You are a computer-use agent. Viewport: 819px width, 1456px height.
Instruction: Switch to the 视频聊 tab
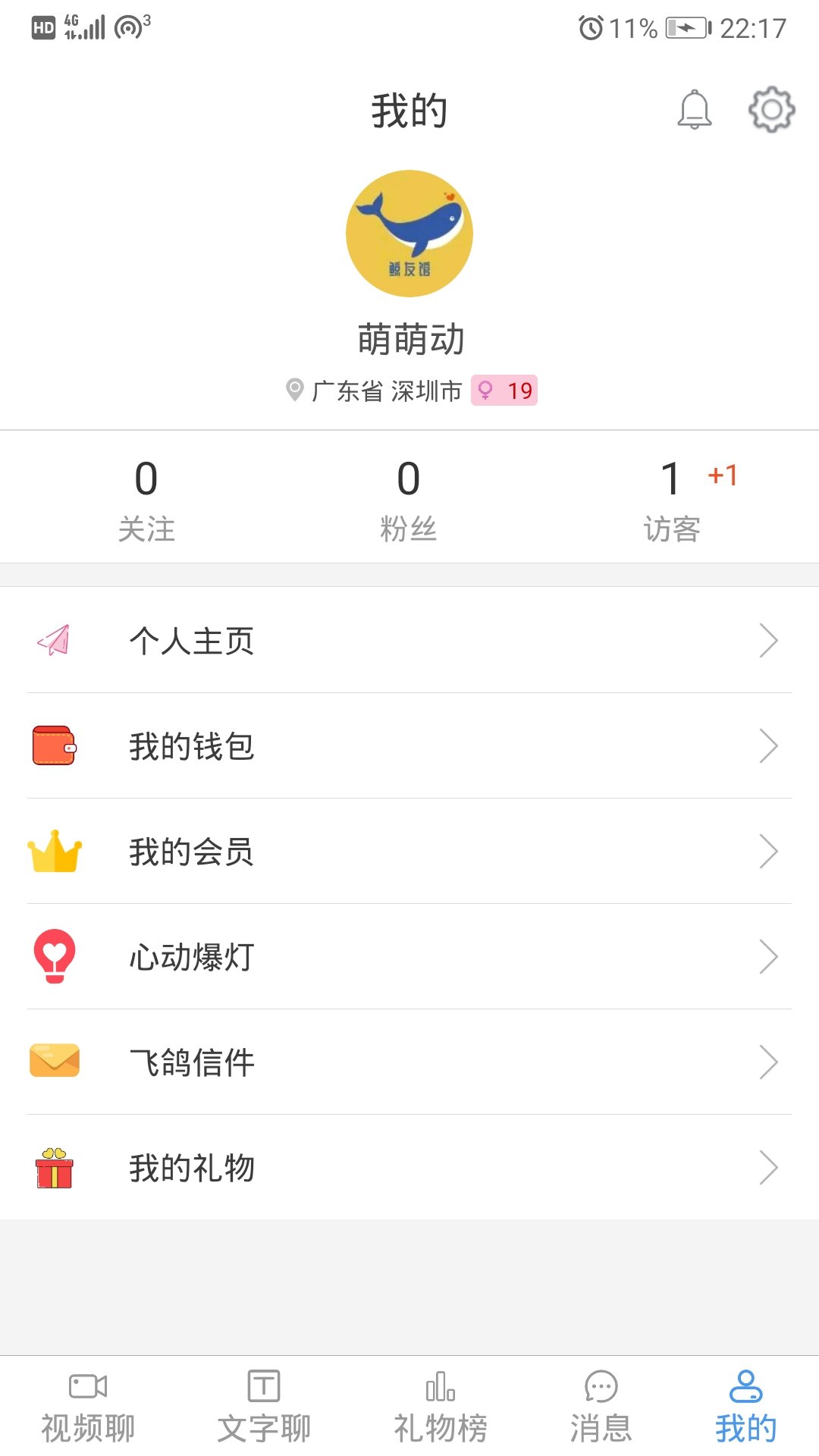click(x=88, y=1407)
